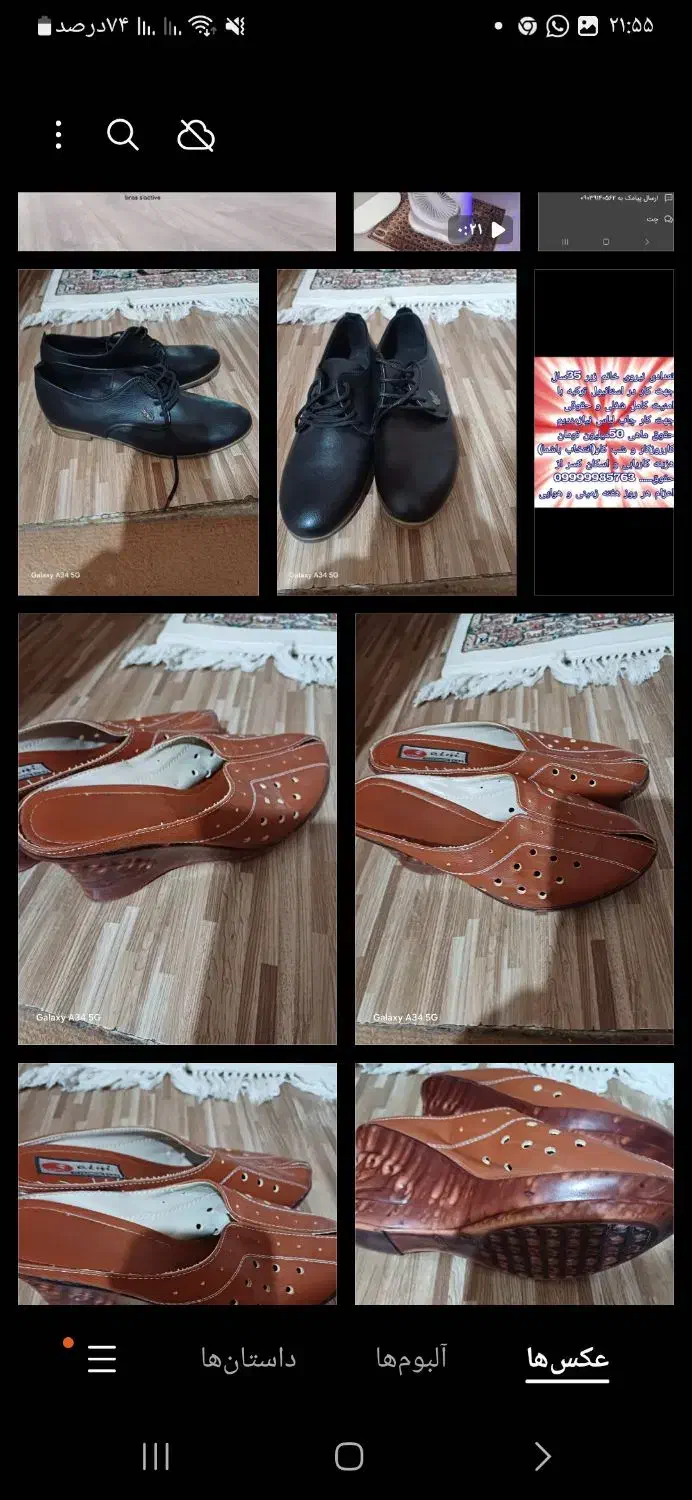Go to the system home screen
Screen dimensions: 692x1500
point(348,1456)
